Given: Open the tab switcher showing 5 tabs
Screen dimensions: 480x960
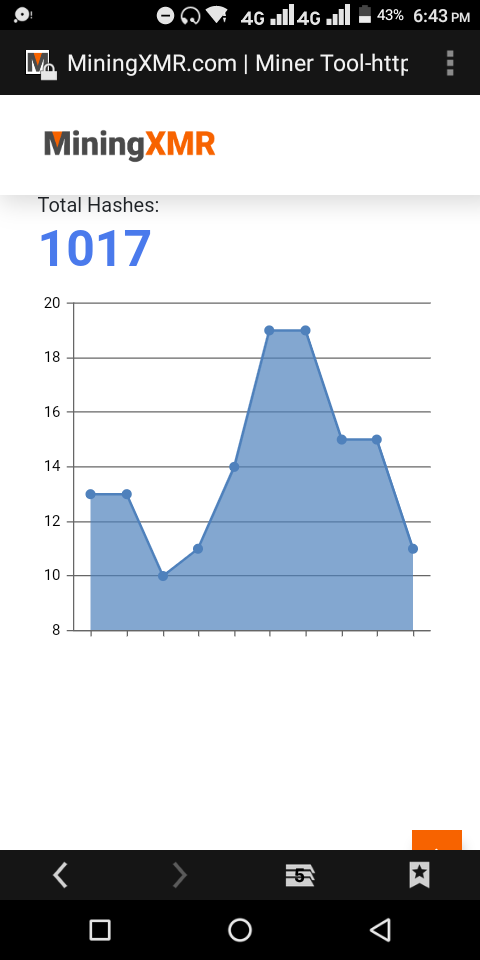Looking at the screenshot, I should [299, 876].
